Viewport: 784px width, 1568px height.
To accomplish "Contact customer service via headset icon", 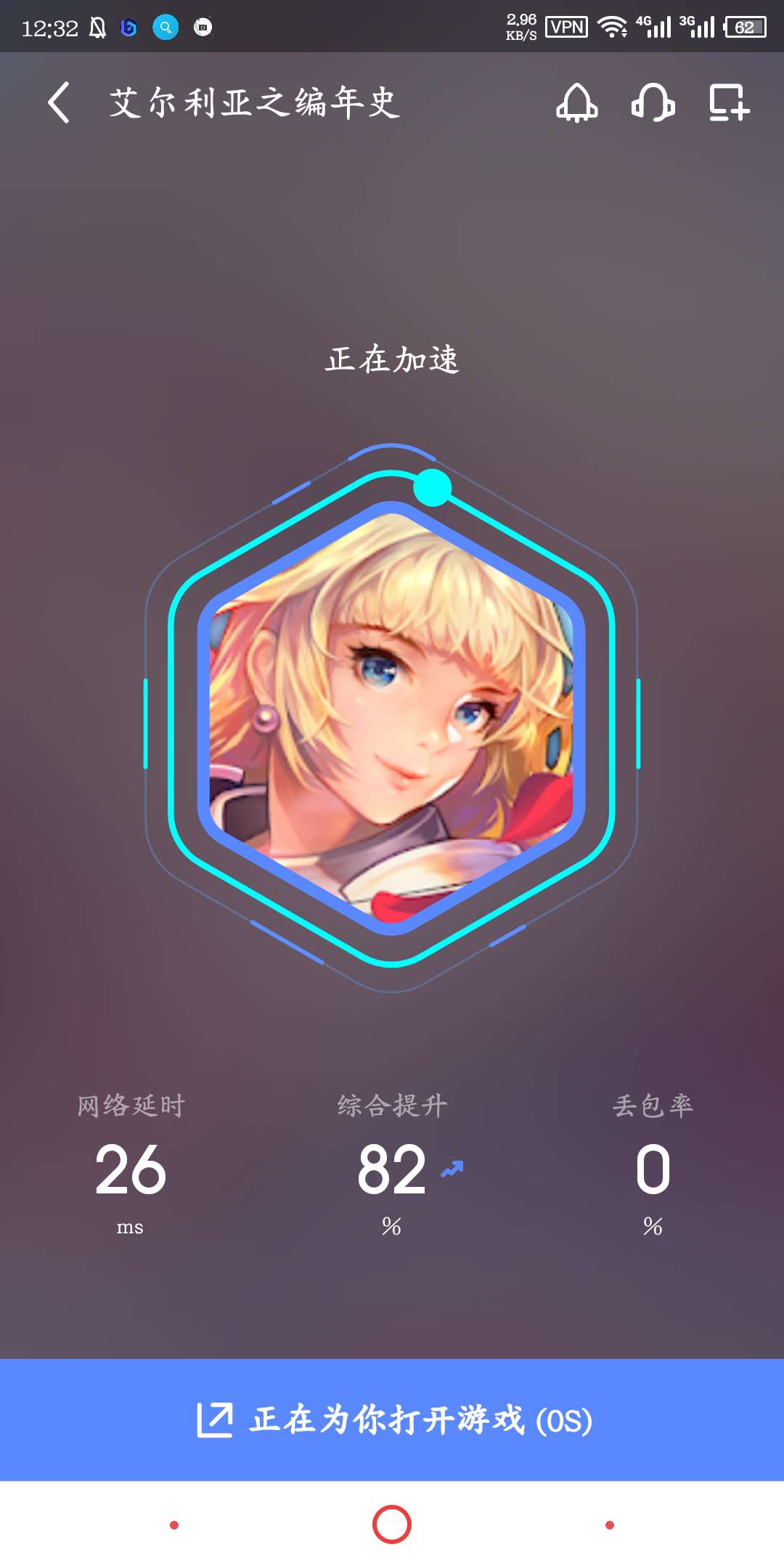I will (x=653, y=102).
